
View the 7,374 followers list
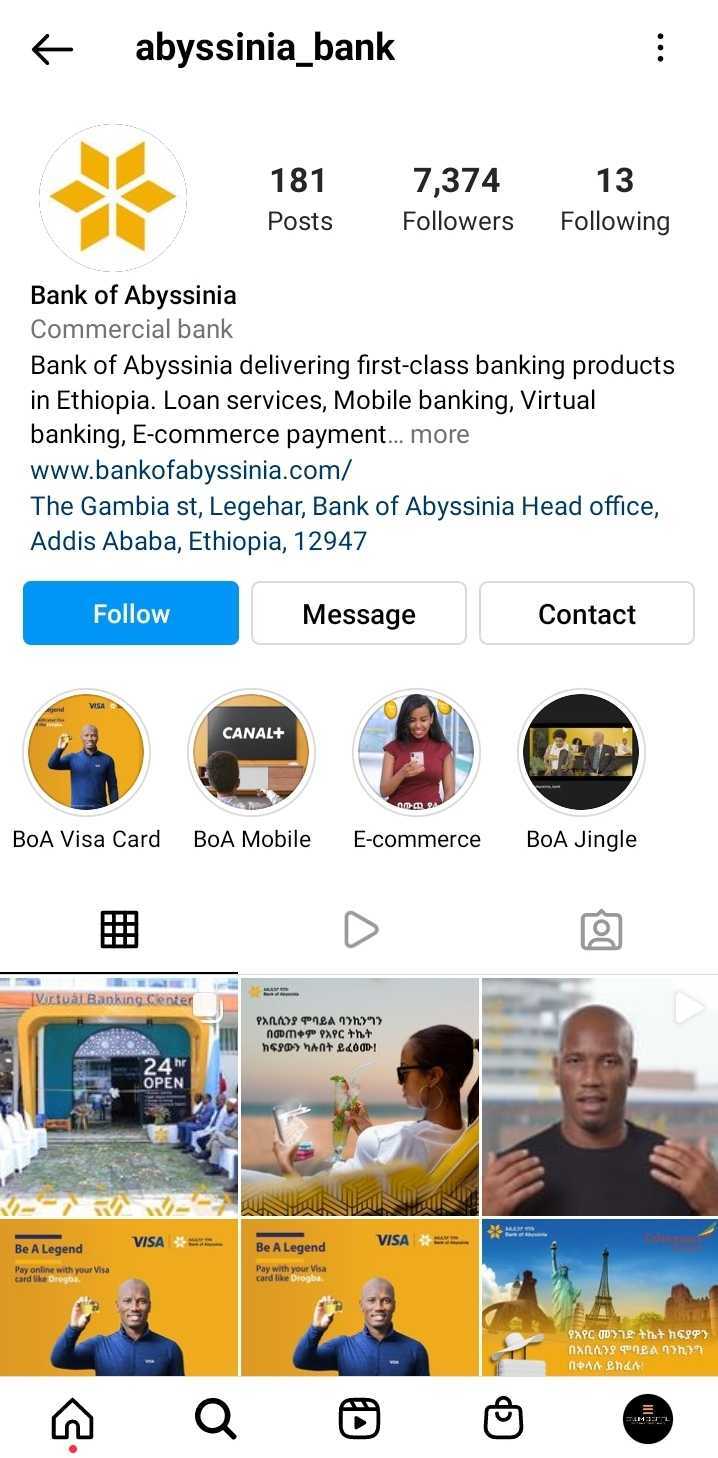click(457, 198)
